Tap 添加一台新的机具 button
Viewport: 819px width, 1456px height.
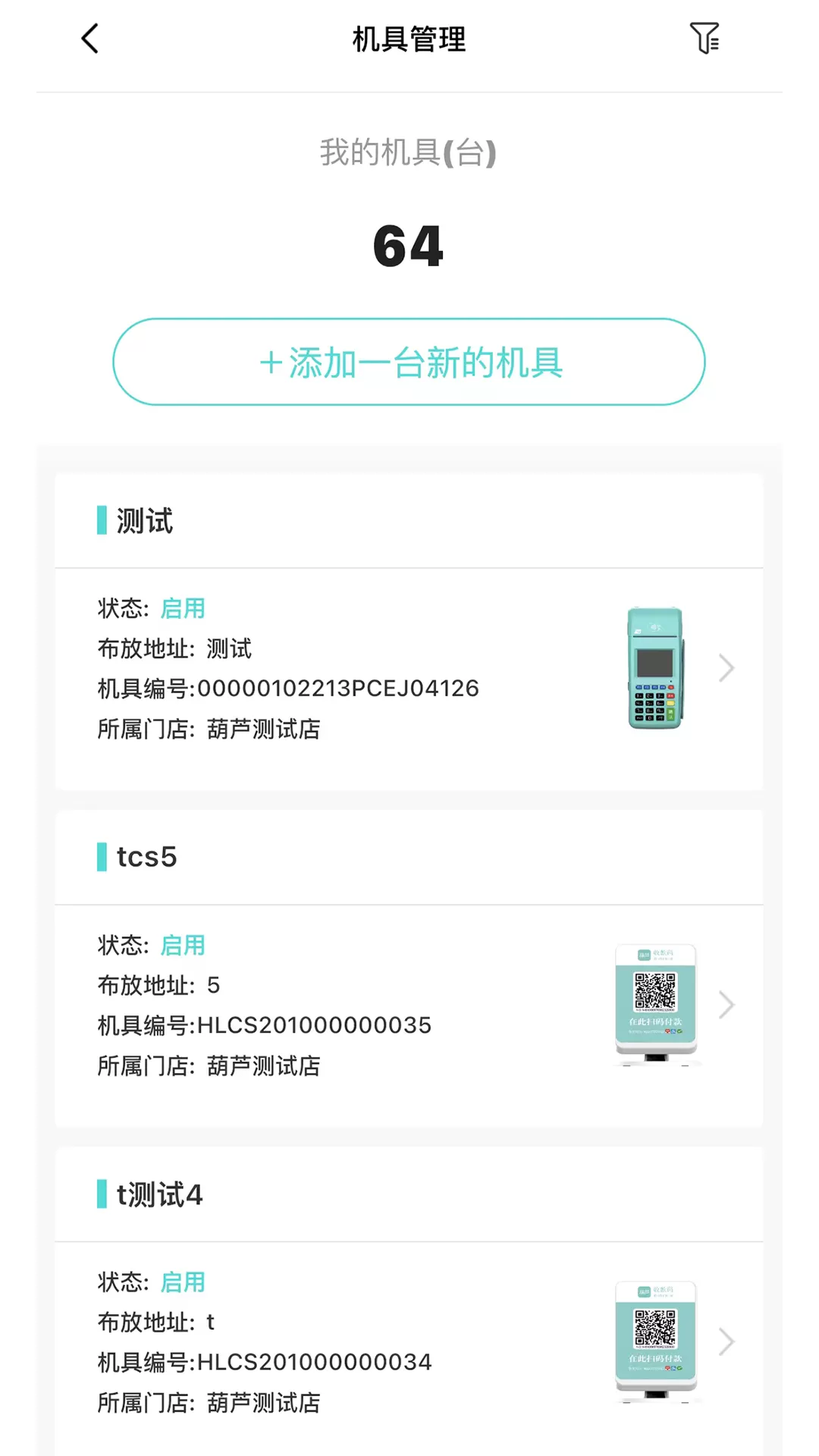click(x=409, y=362)
